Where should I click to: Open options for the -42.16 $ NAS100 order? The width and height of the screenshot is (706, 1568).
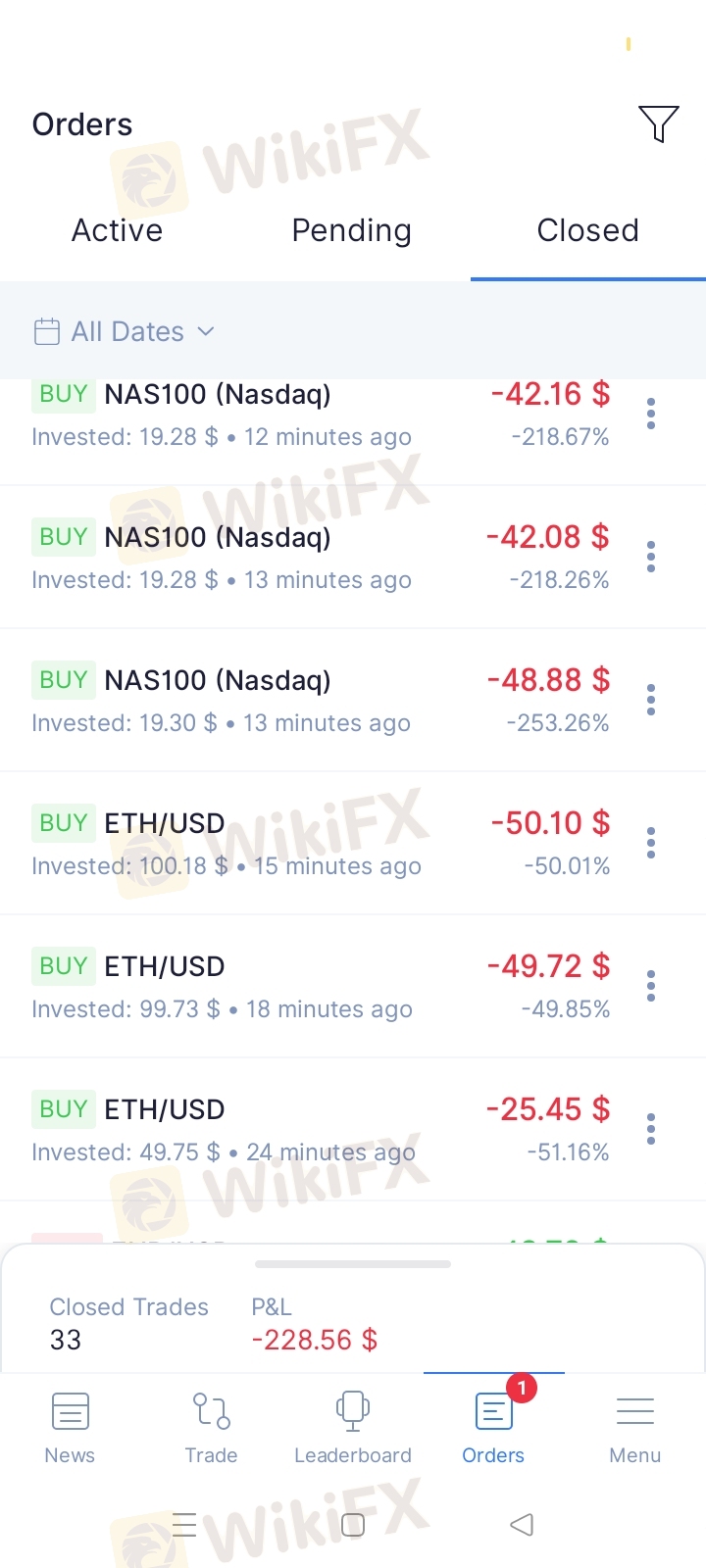[651, 414]
